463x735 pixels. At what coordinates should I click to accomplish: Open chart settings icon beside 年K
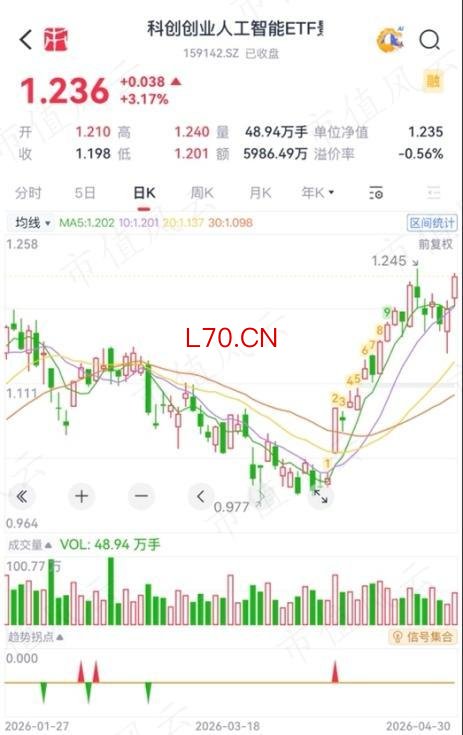point(376,192)
